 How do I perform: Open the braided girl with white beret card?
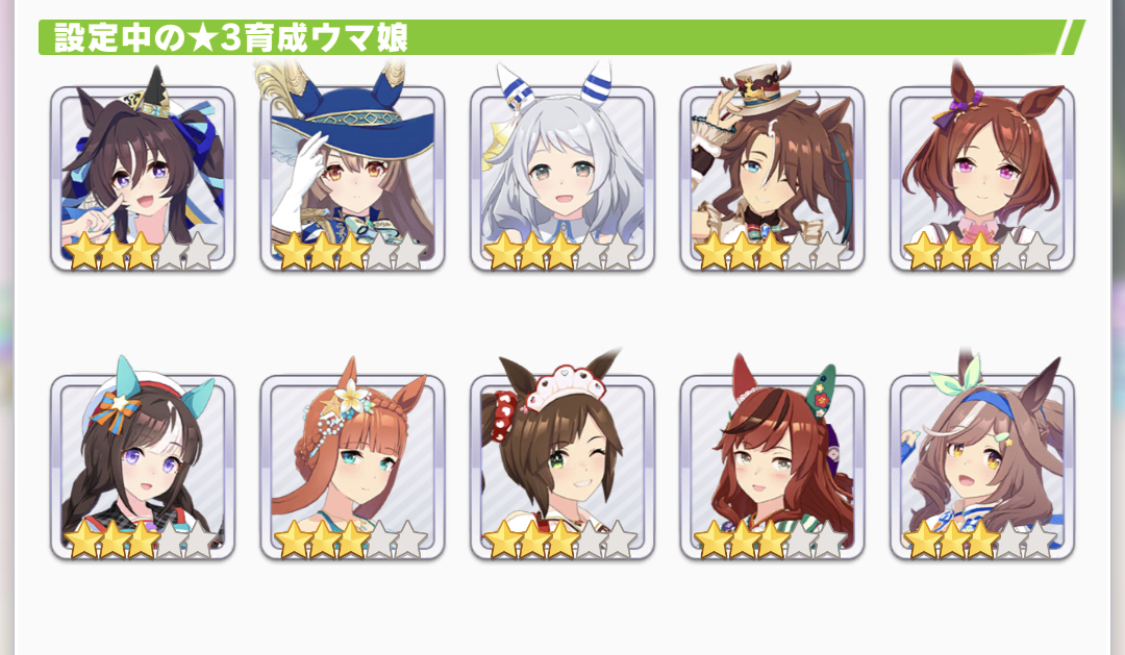142,466
